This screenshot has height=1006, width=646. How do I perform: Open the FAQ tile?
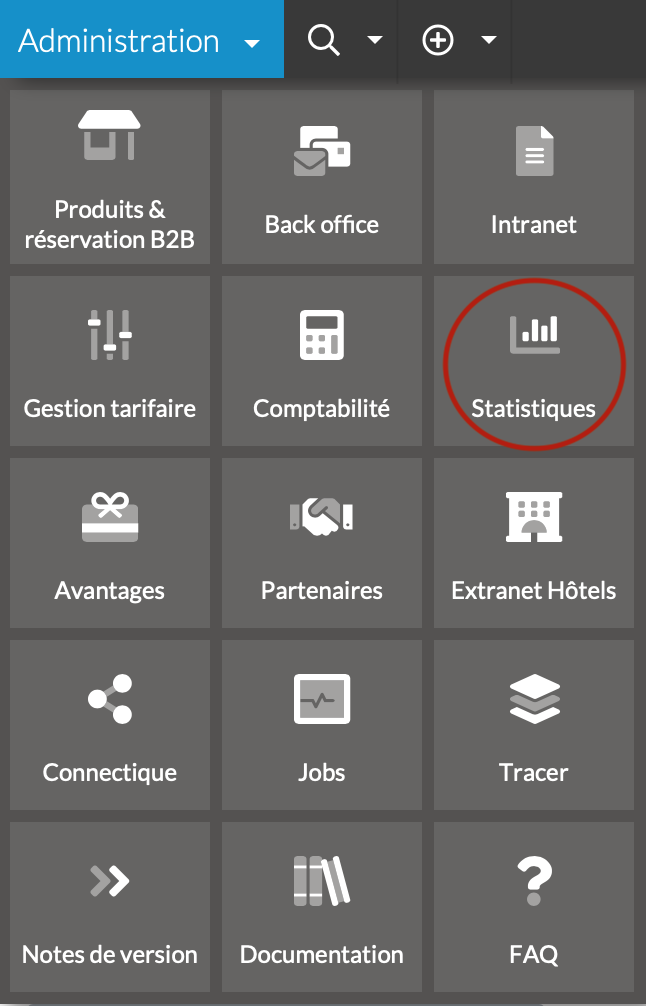[x=534, y=907]
